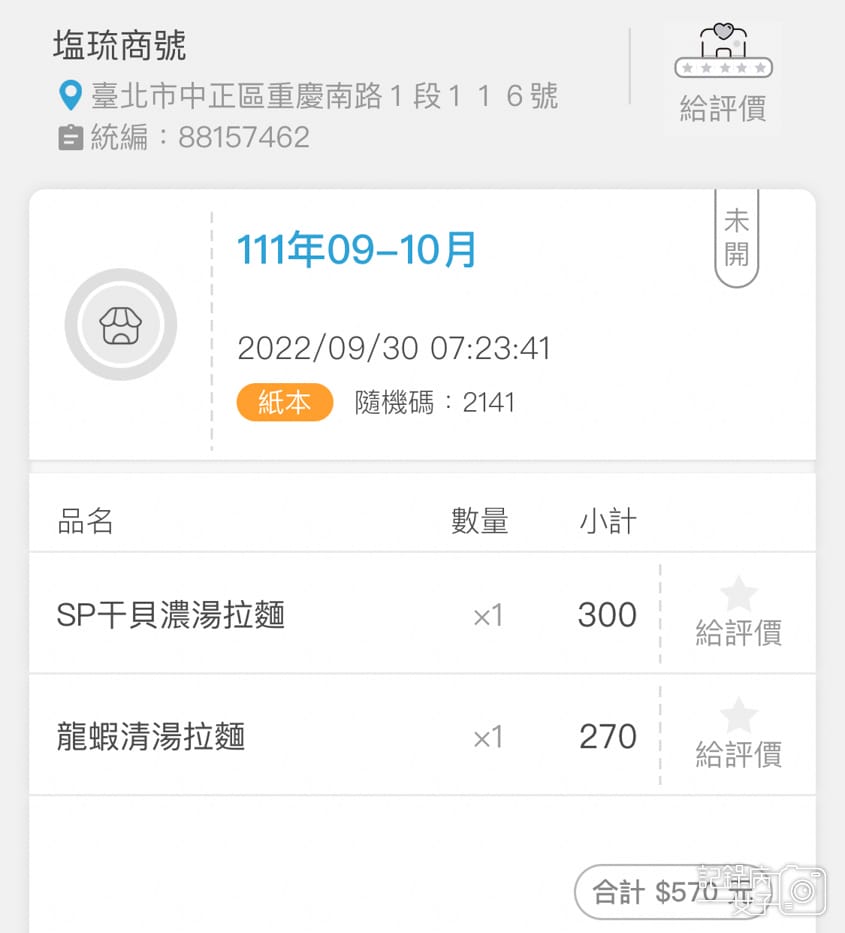
Task: Click the gray star beside 龍蝦清湯拉麵
Action: click(739, 715)
